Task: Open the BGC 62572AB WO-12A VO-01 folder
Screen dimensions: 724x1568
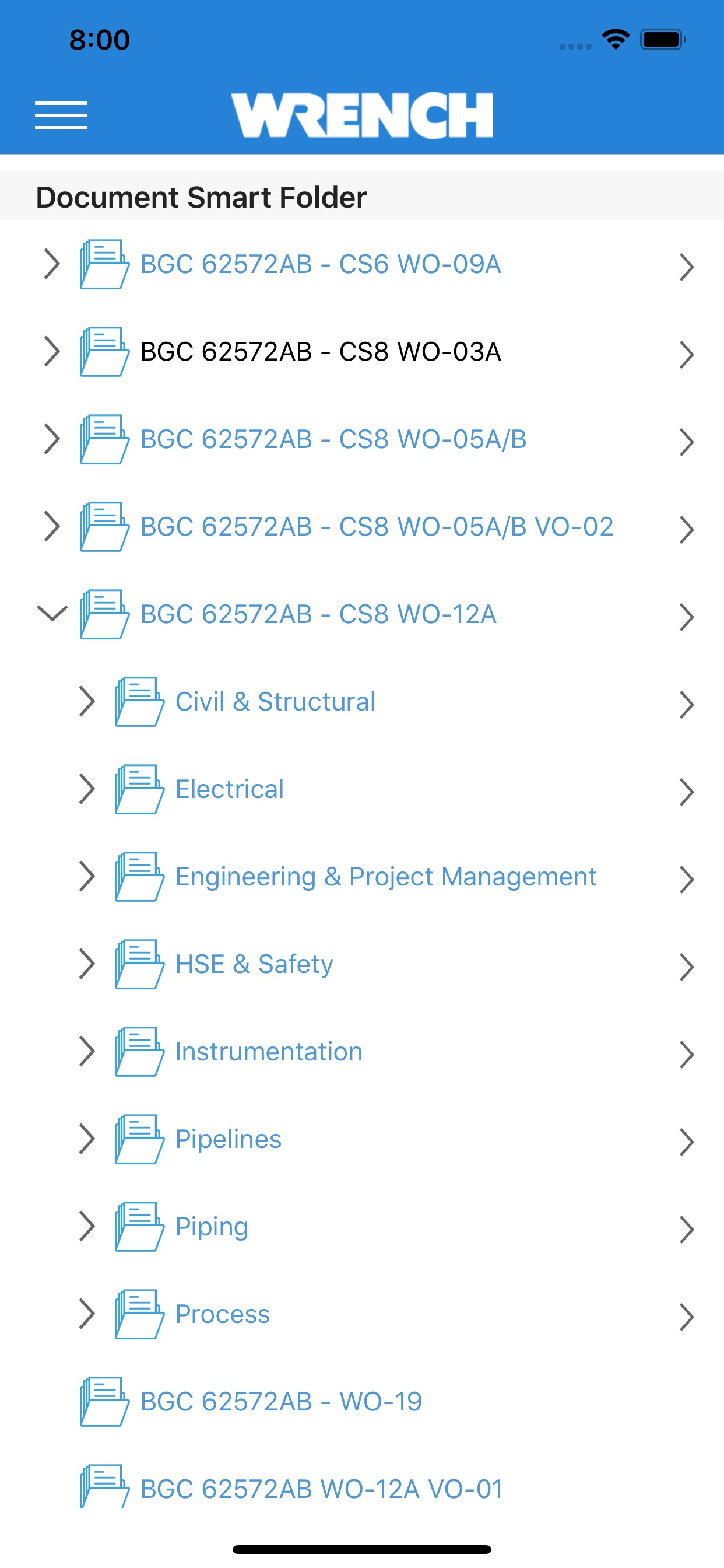Action: coord(321,1489)
